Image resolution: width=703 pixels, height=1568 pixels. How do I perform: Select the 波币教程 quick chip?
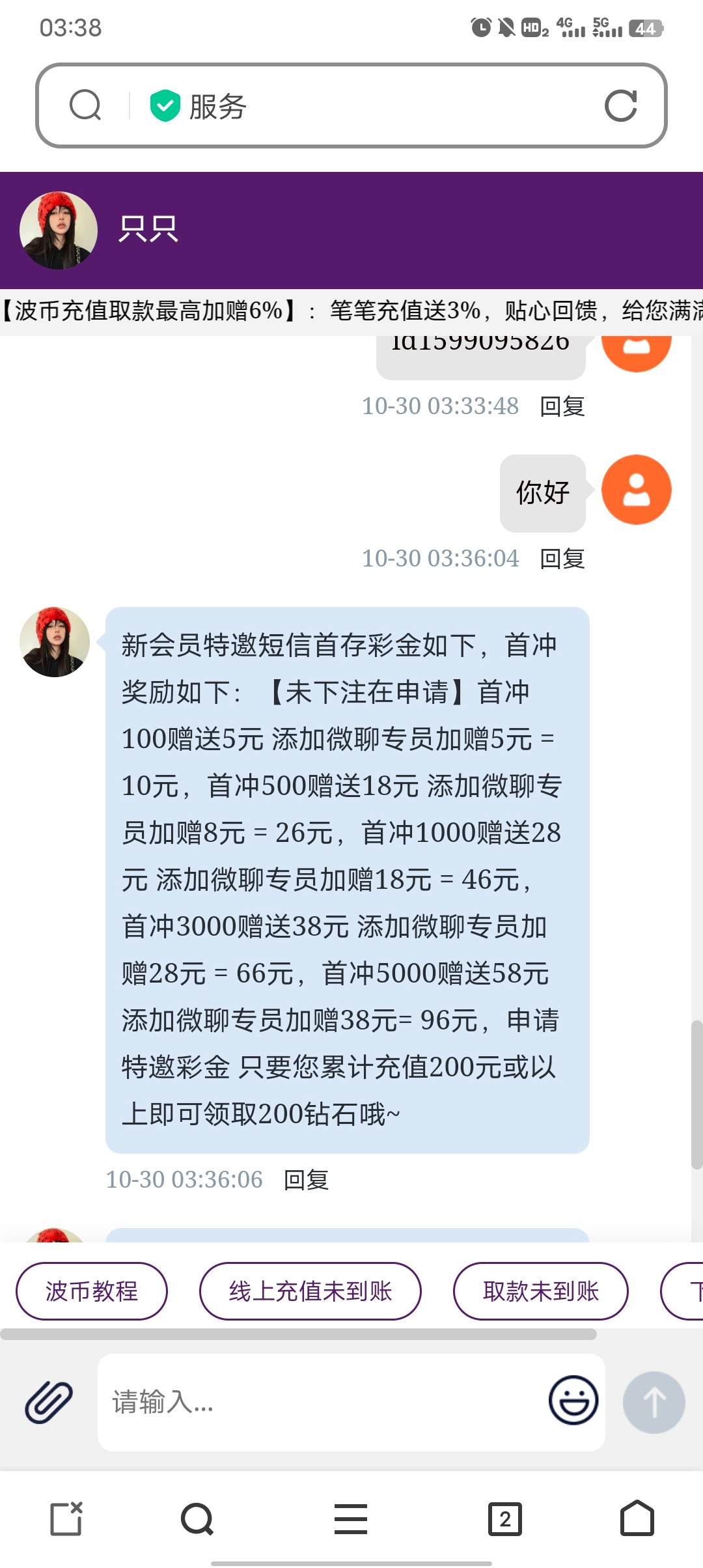(92, 1291)
